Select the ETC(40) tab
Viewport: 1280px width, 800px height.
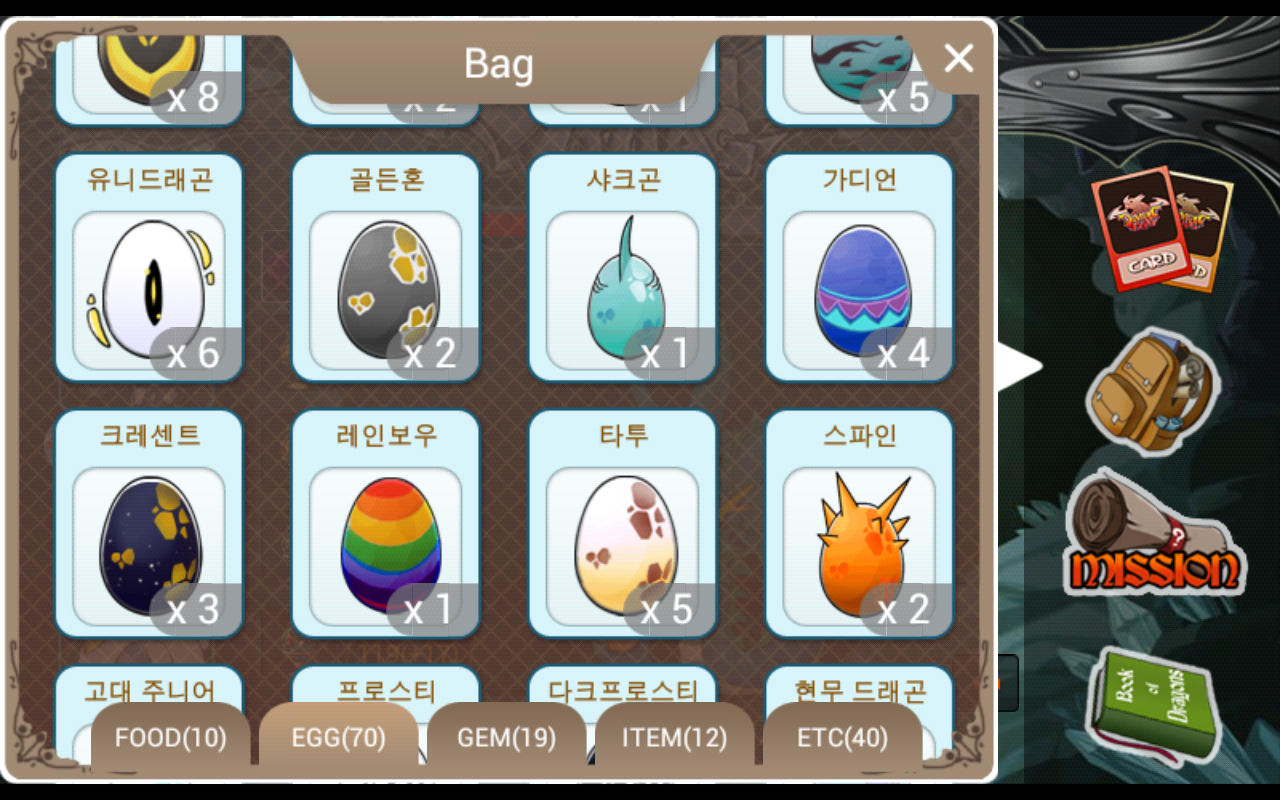[x=842, y=738]
